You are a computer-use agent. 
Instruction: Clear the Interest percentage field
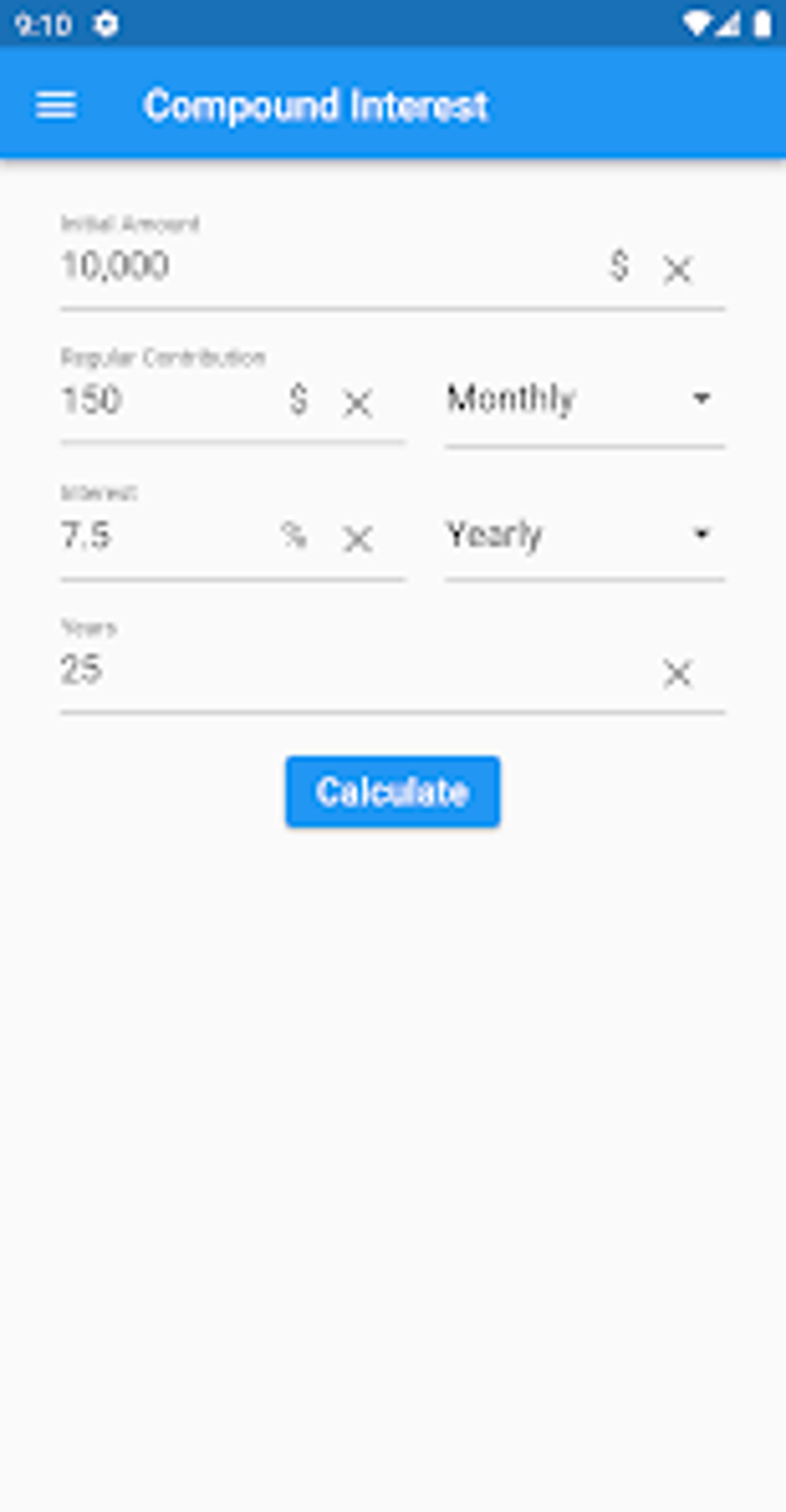coord(357,538)
